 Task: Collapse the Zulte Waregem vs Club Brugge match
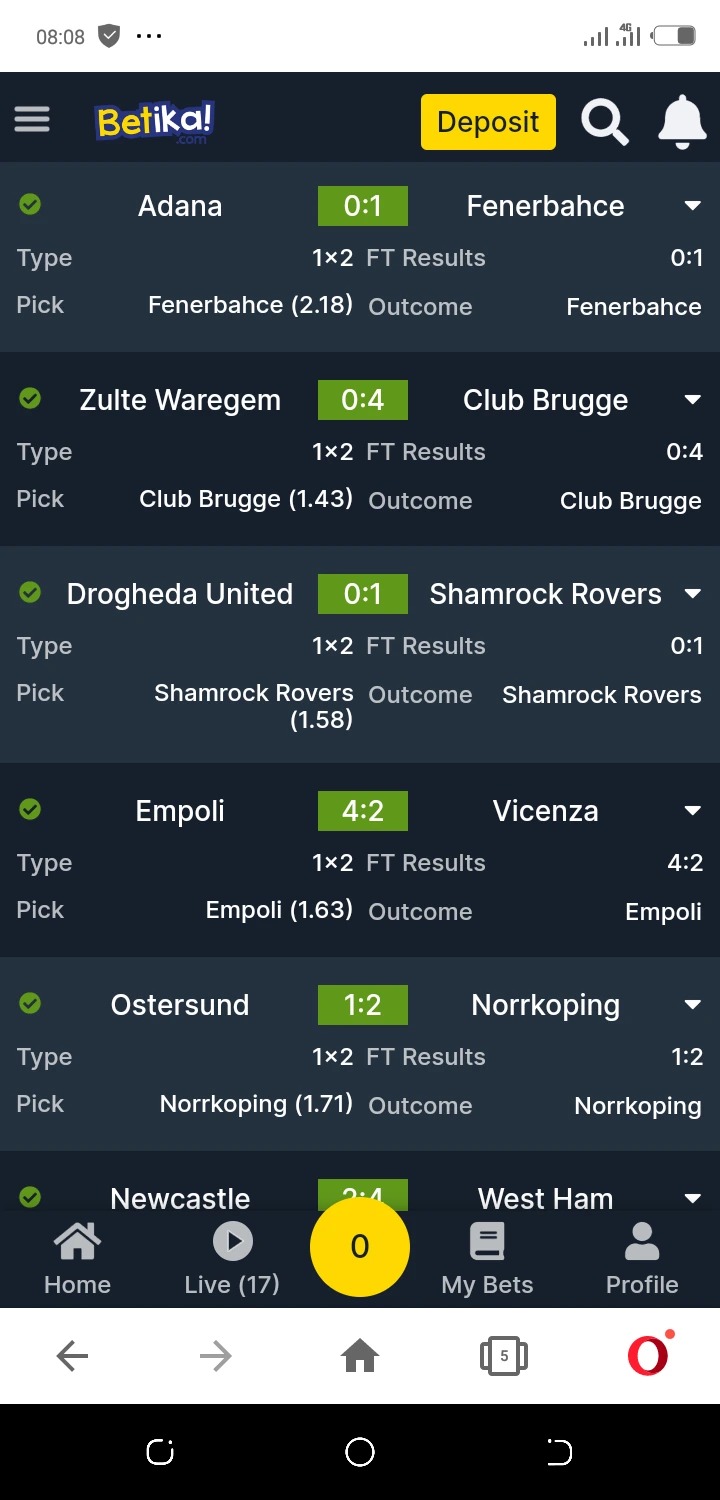coord(692,400)
